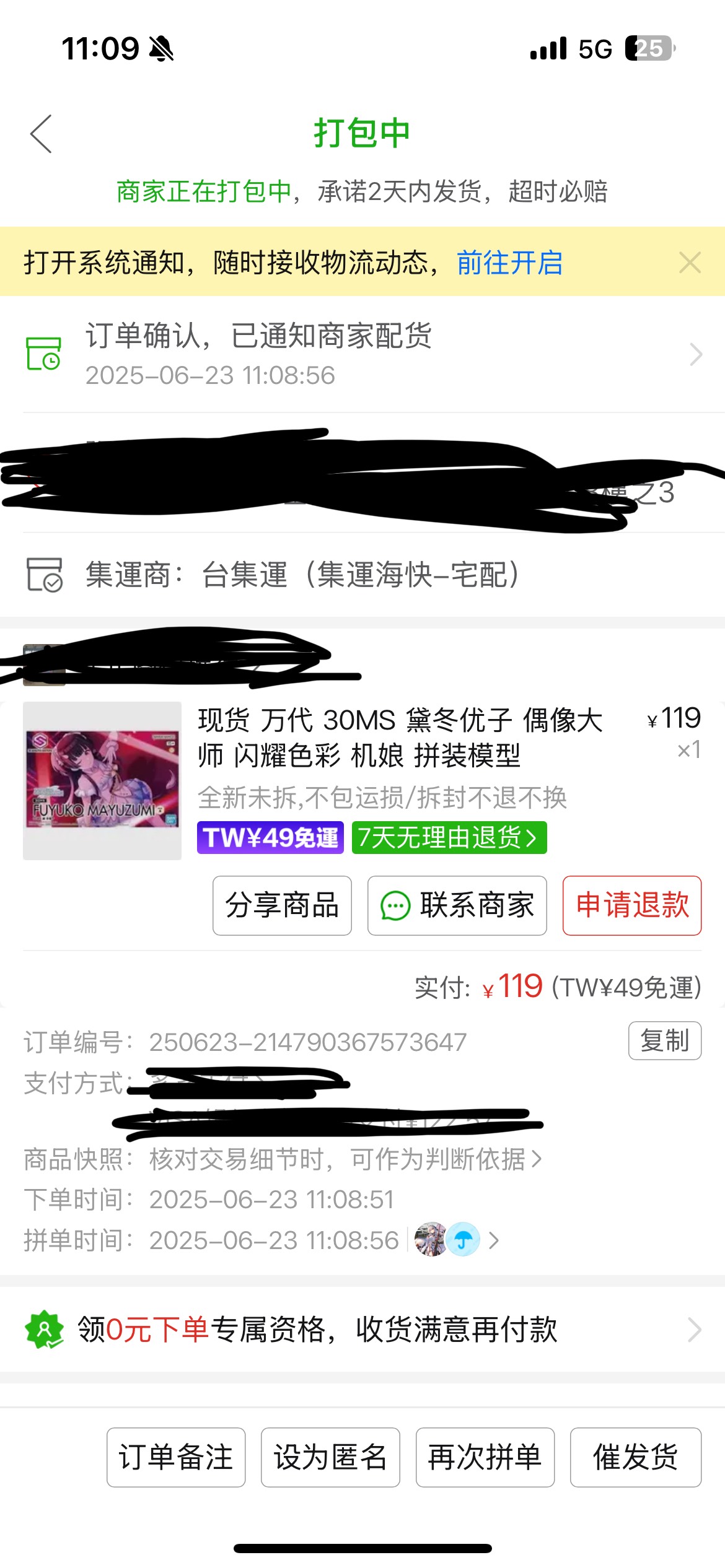Contact the seller via 联系商家
The image size is (725, 1568).
(x=457, y=905)
